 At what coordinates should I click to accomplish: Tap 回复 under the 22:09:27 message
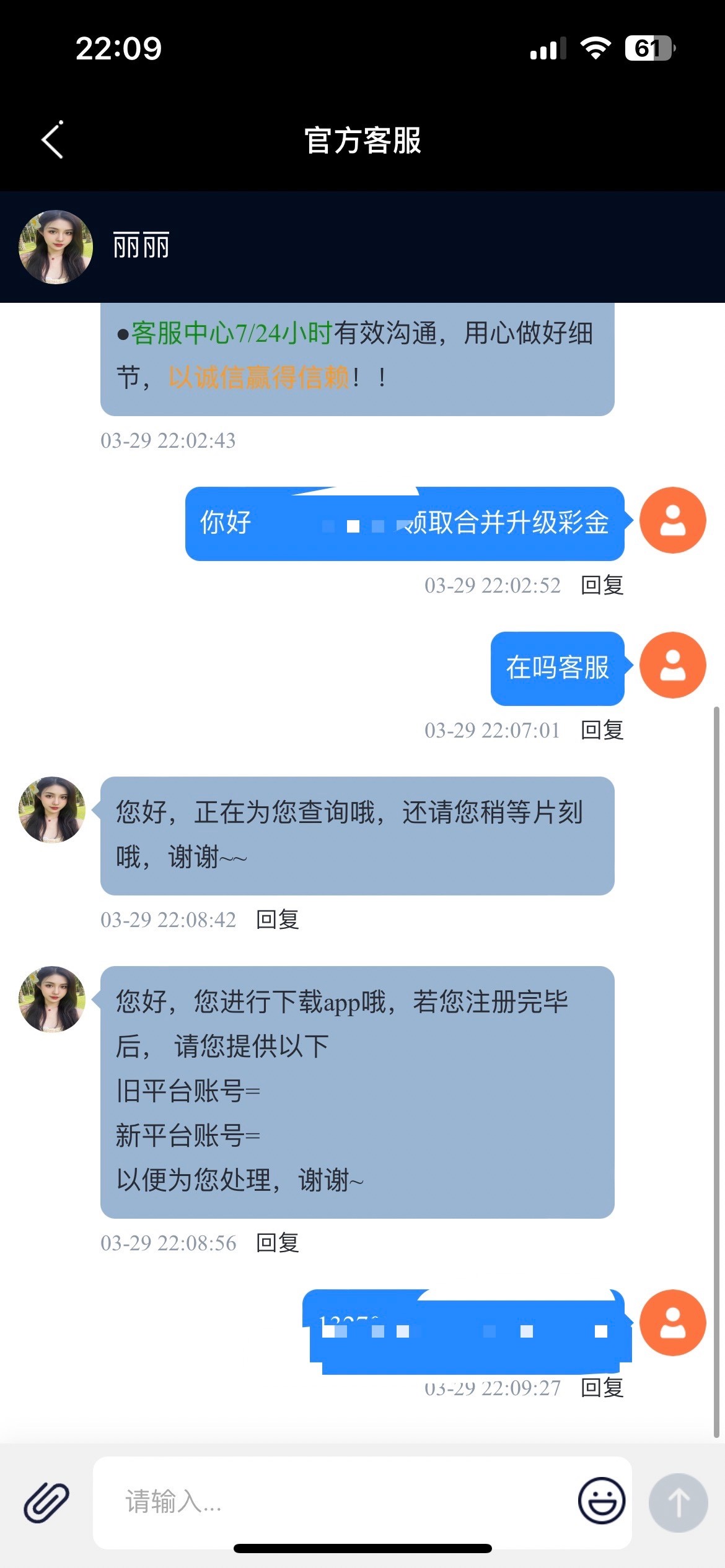[x=602, y=1388]
